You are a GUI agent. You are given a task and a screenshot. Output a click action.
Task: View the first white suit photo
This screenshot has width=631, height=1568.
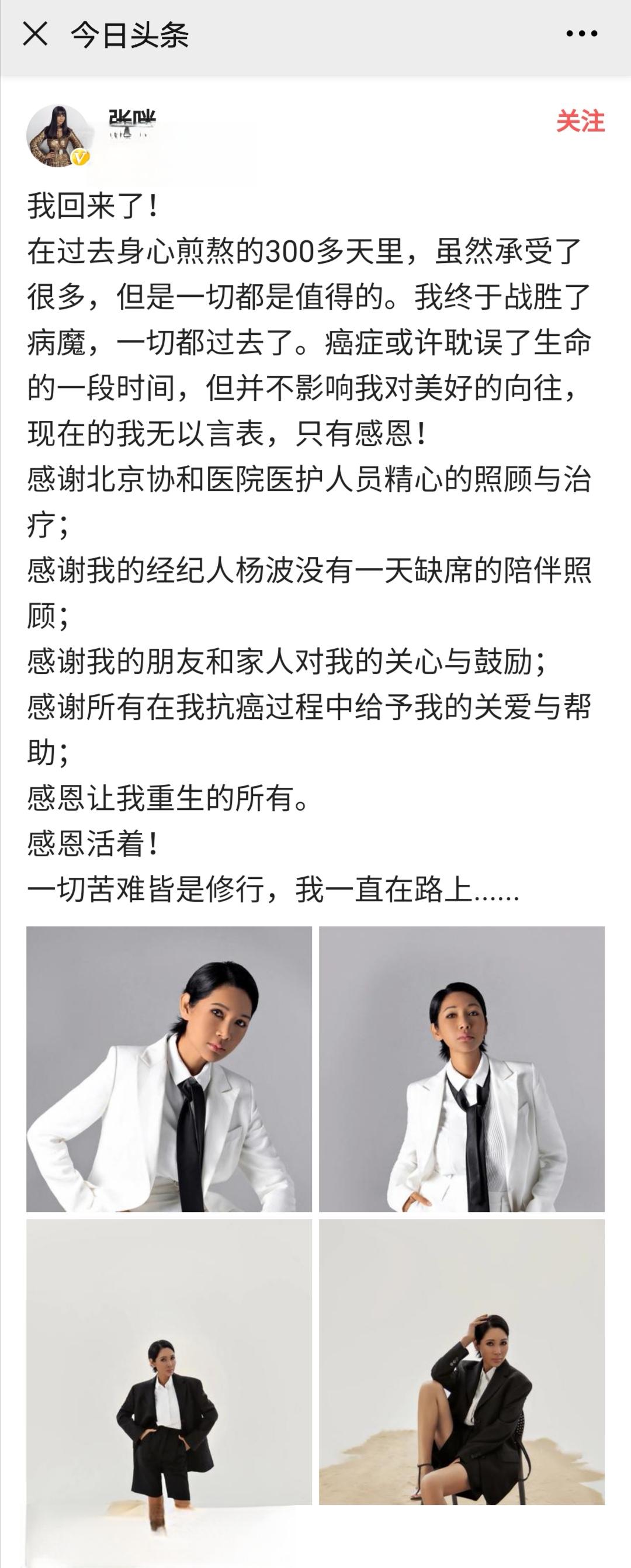pos(169,1069)
